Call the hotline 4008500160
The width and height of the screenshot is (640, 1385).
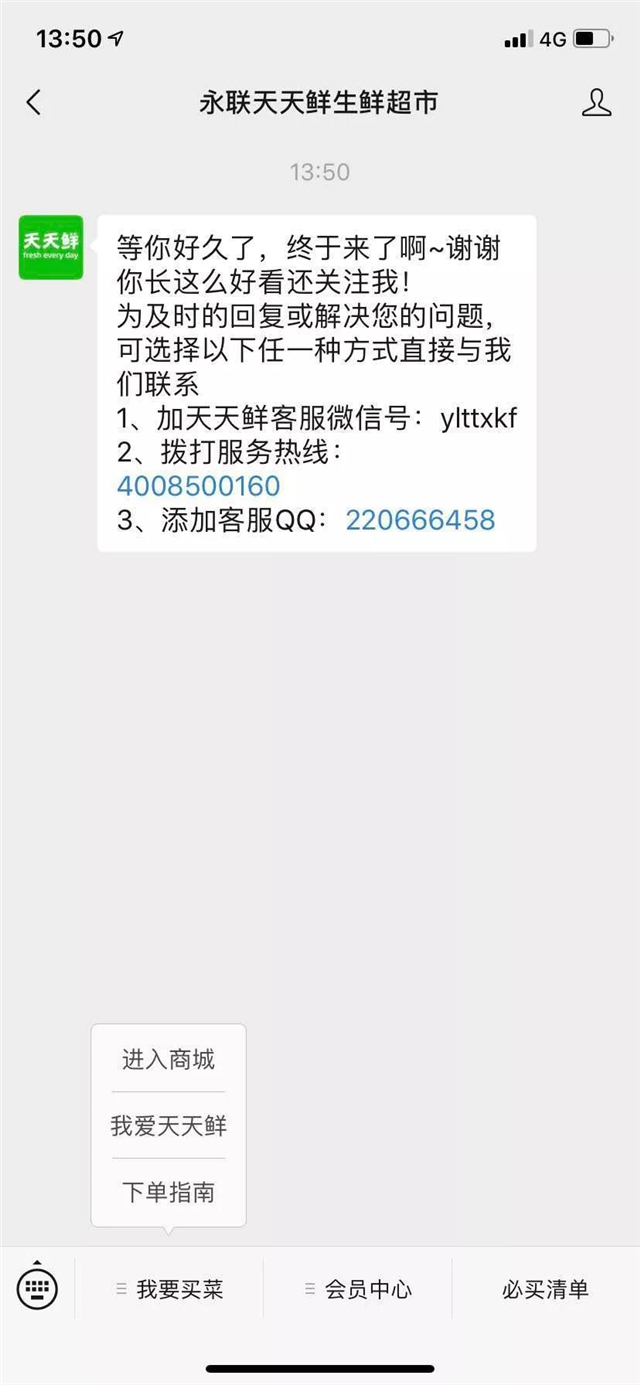(198, 487)
